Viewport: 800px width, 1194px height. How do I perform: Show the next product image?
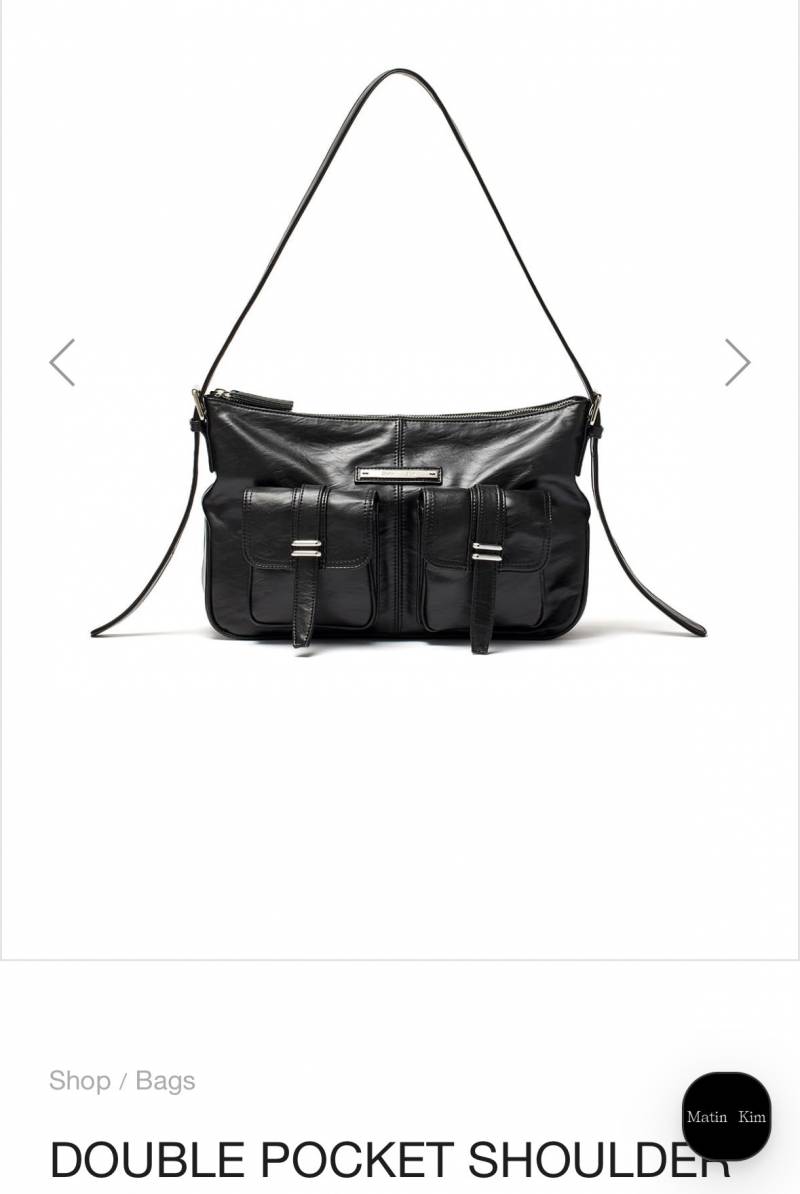click(737, 362)
